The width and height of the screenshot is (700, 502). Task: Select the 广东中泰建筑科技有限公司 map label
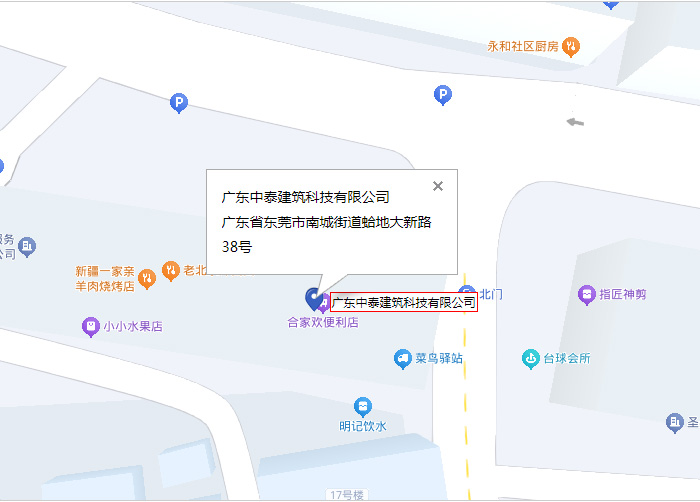pyautogui.click(x=403, y=302)
